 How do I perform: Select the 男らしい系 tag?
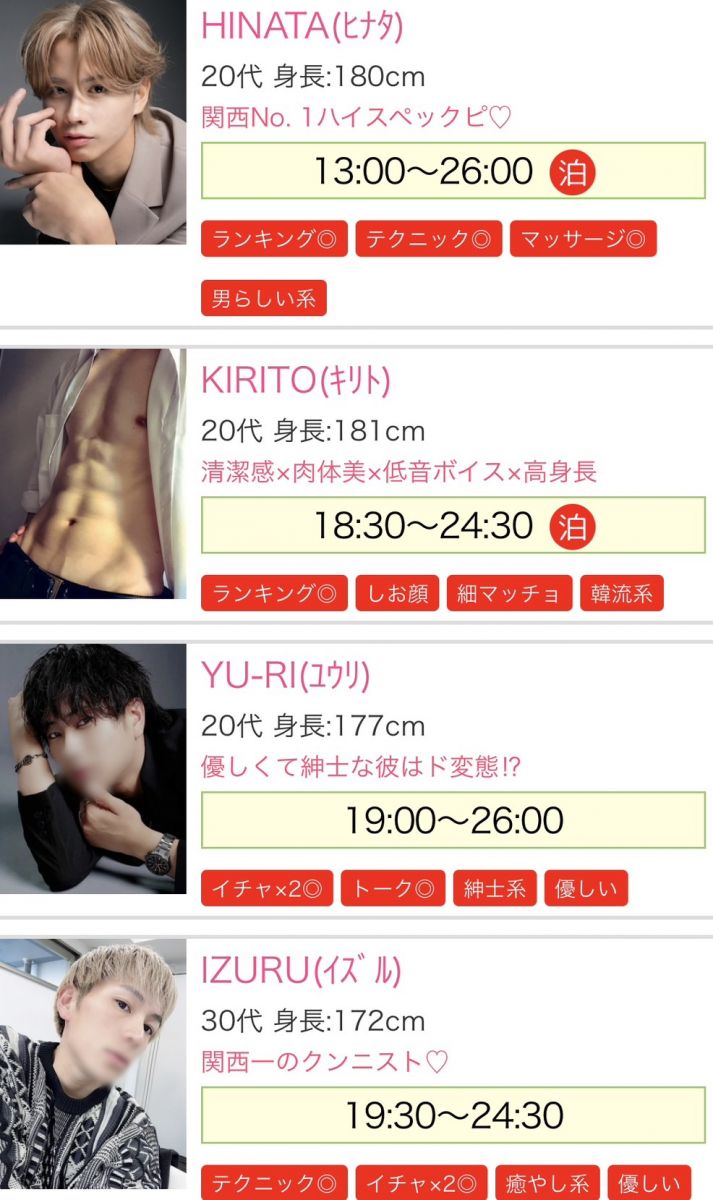tap(264, 298)
